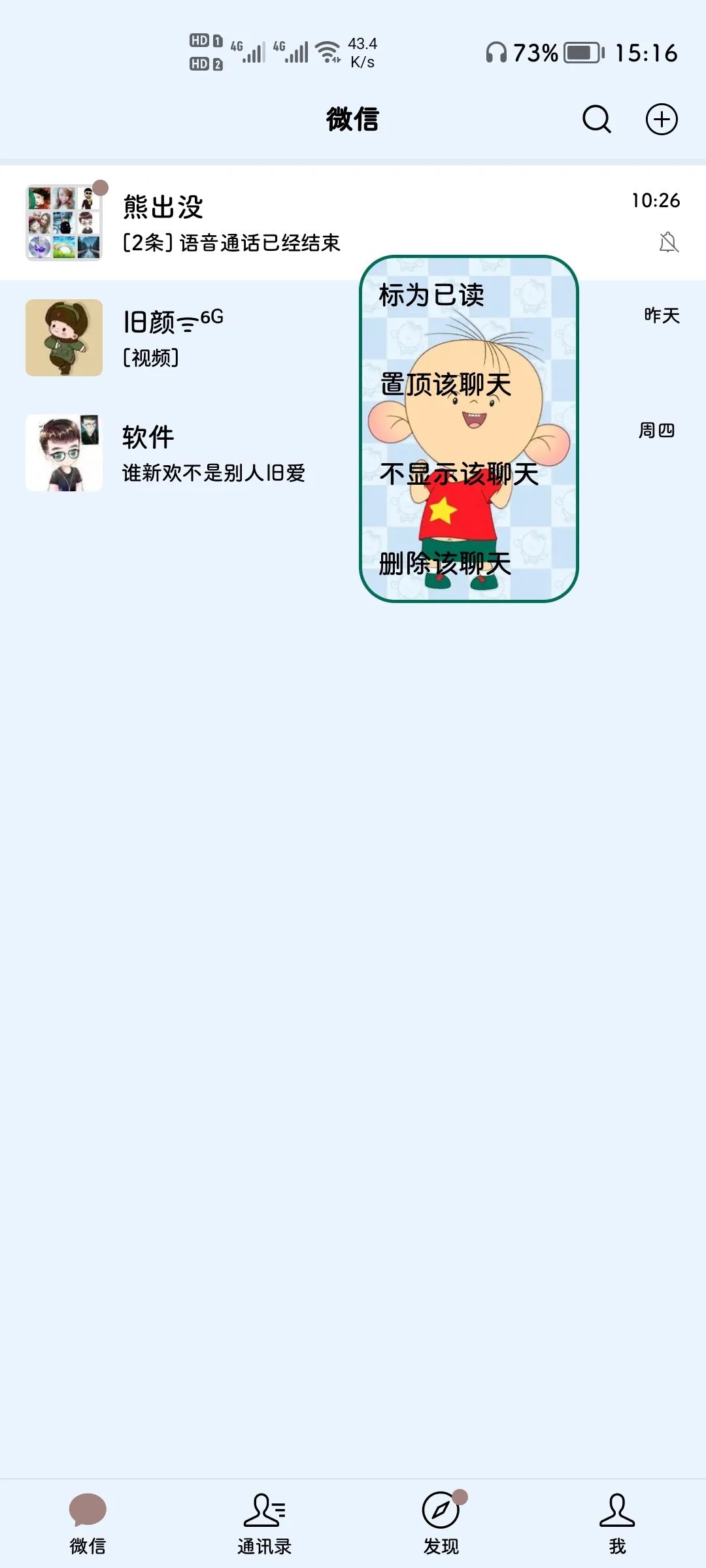Screen dimensions: 706x1568
Task: Open the 软件 chat thread
Action: (x=196, y=453)
